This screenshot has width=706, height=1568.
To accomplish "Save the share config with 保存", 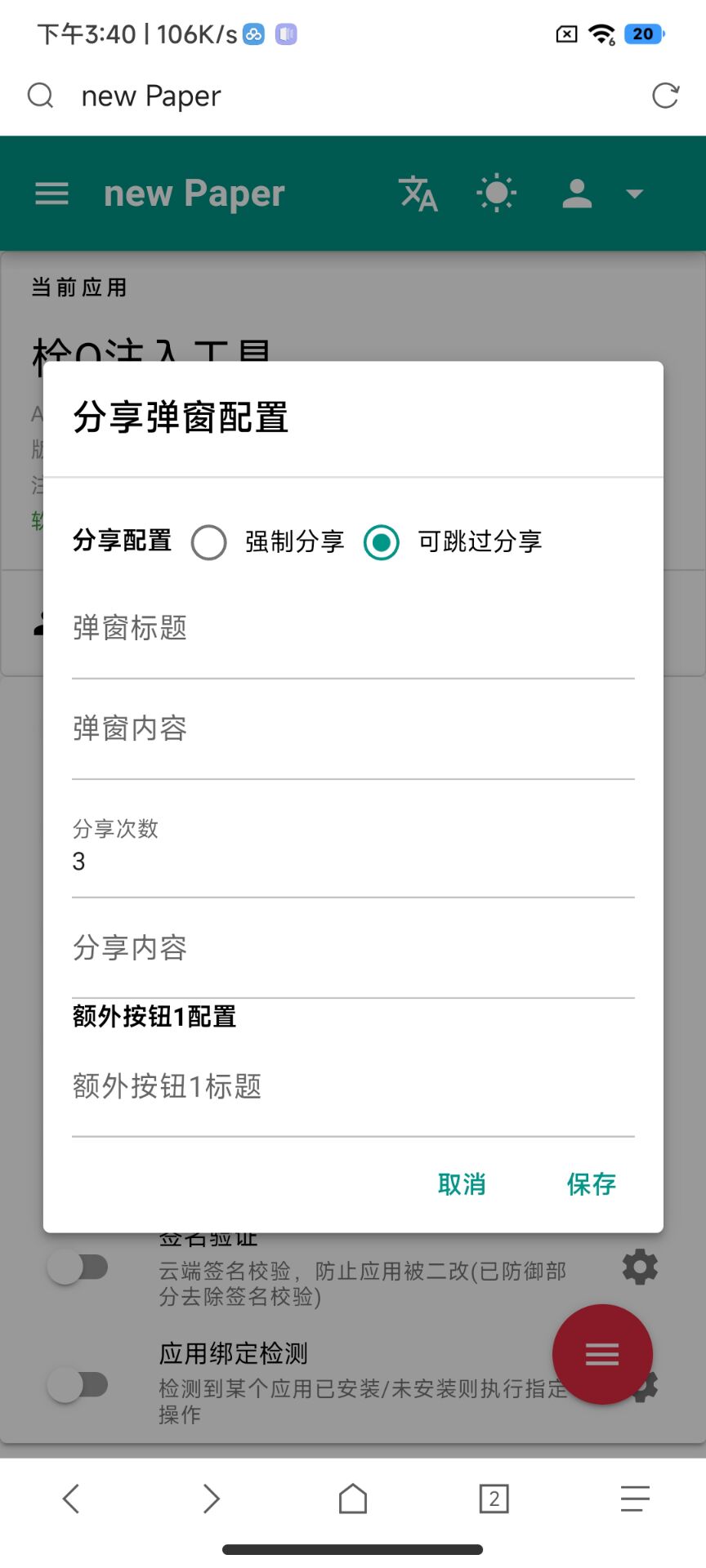I will pos(591,1184).
